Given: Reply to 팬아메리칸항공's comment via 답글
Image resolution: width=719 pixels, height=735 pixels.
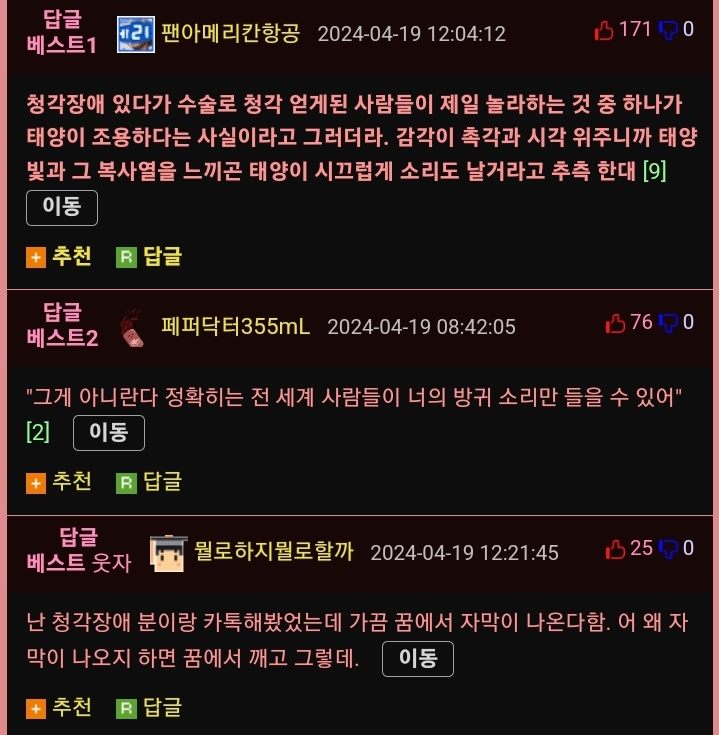Looking at the screenshot, I should (150, 257).
